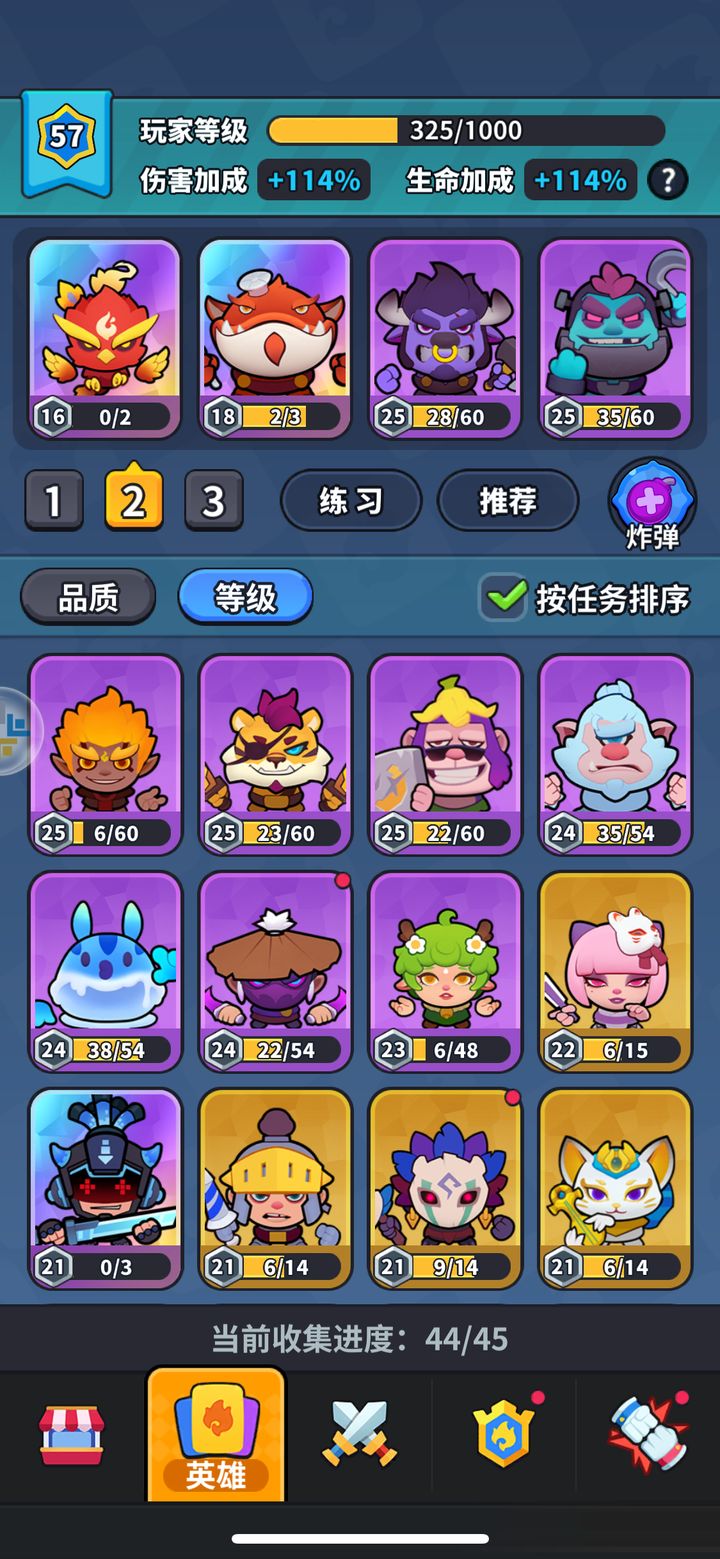Switch to deck slot 1

tap(52, 499)
